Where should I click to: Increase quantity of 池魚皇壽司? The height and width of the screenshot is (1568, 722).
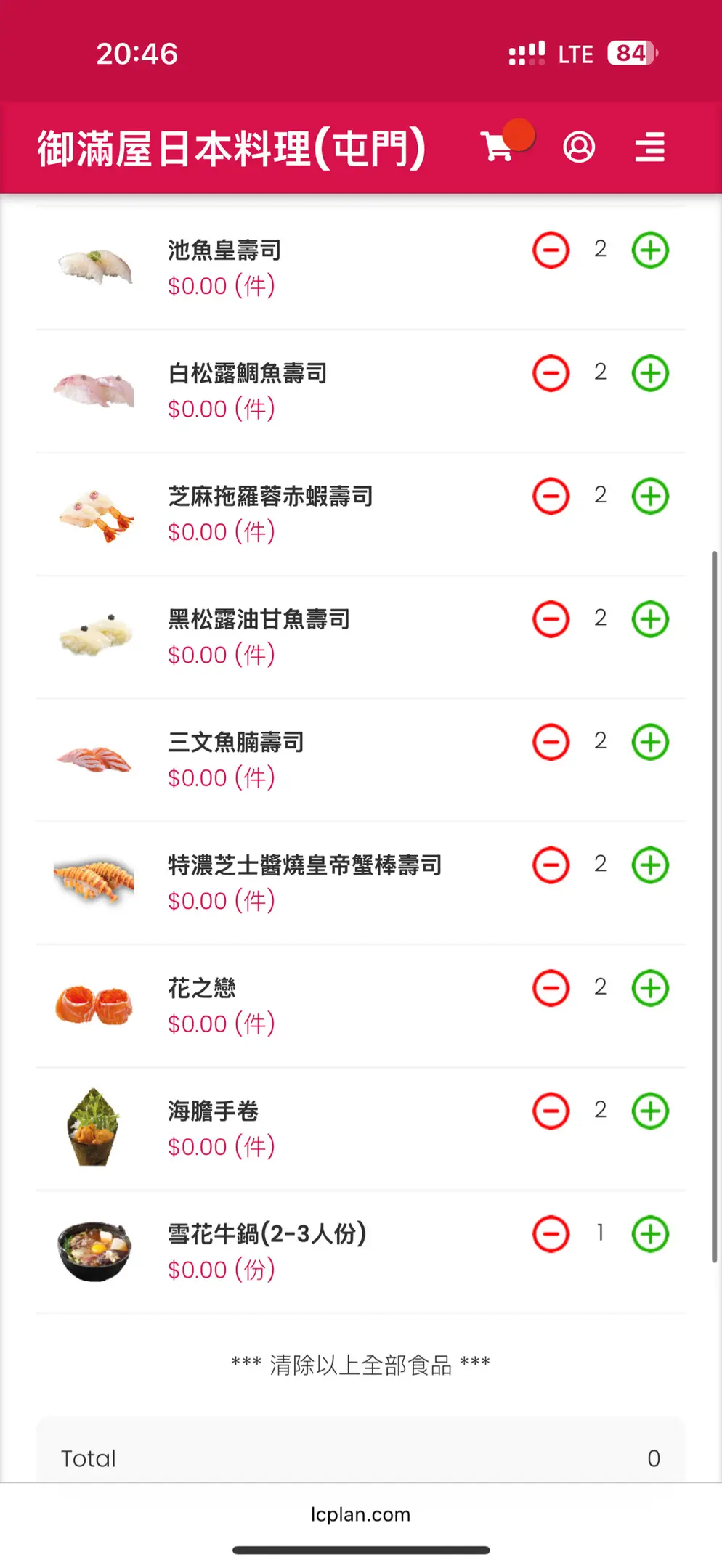tap(650, 250)
